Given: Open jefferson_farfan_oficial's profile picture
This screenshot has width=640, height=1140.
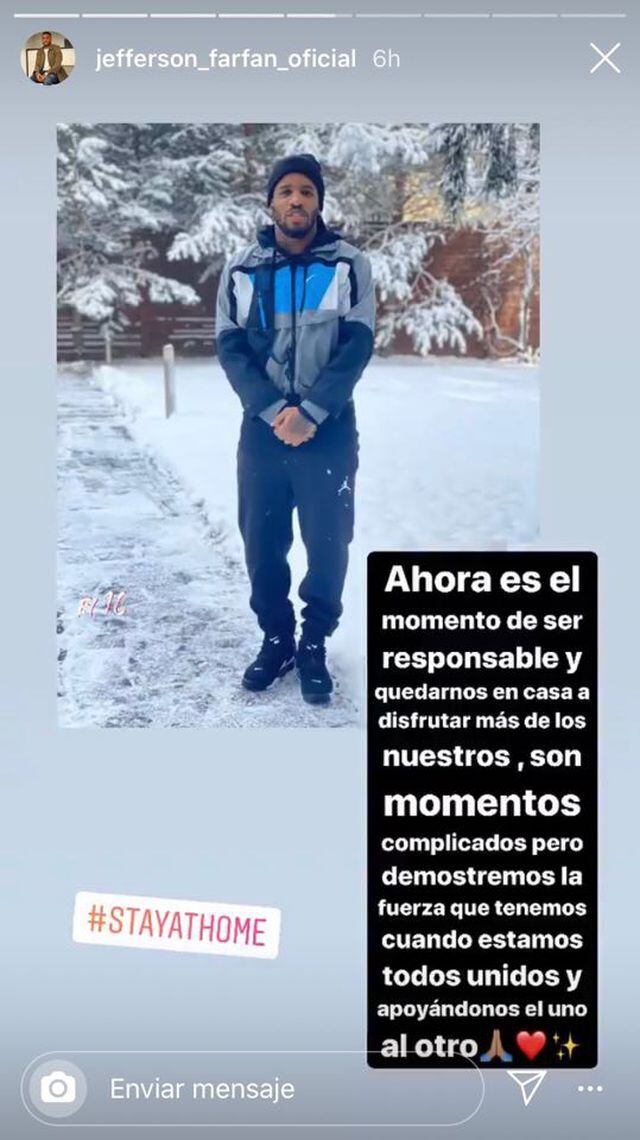Looking at the screenshot, I should coord(47,58).
